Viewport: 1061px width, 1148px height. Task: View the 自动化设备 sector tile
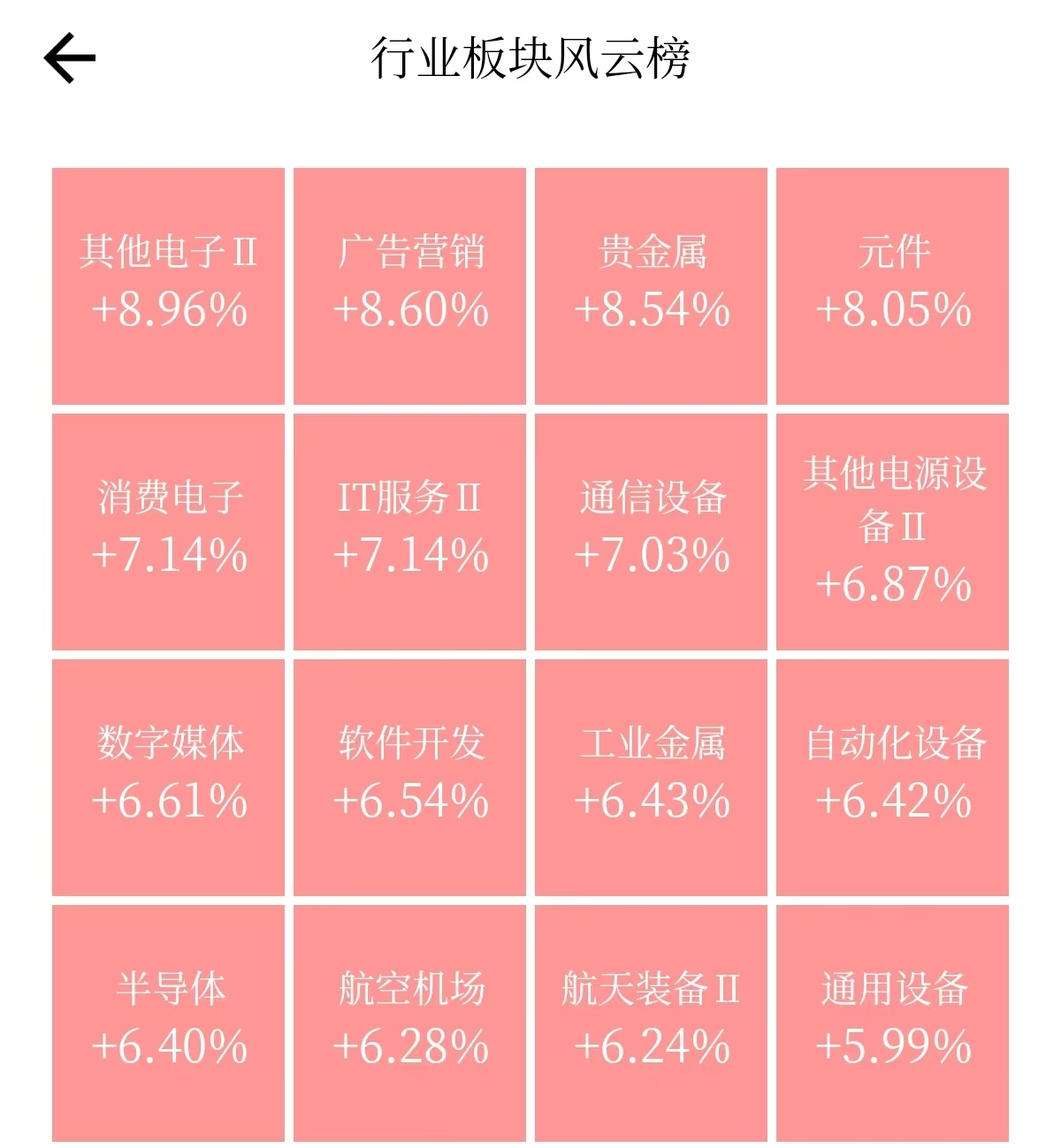pos(892,777)
